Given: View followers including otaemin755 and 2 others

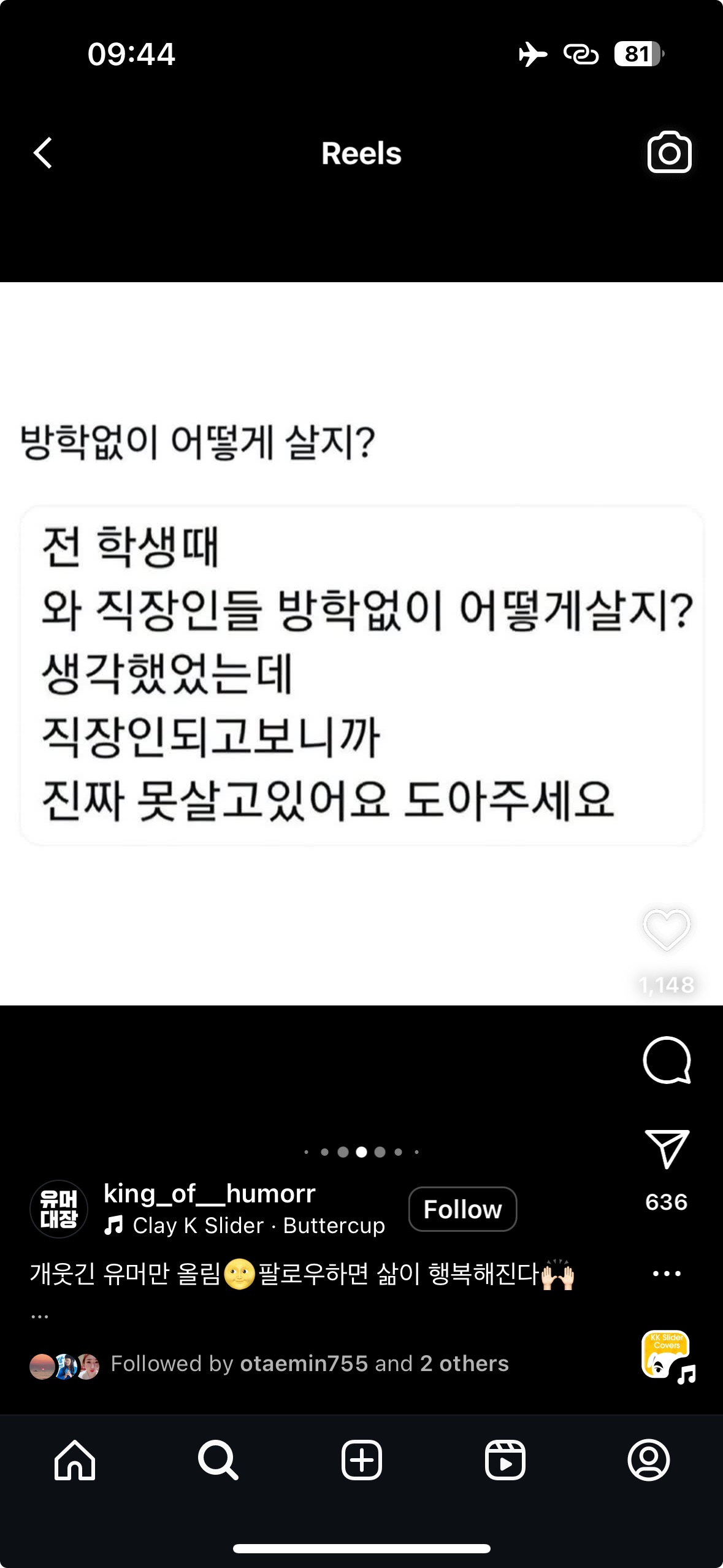Looking at the screenshot, I should (309, 1364).
